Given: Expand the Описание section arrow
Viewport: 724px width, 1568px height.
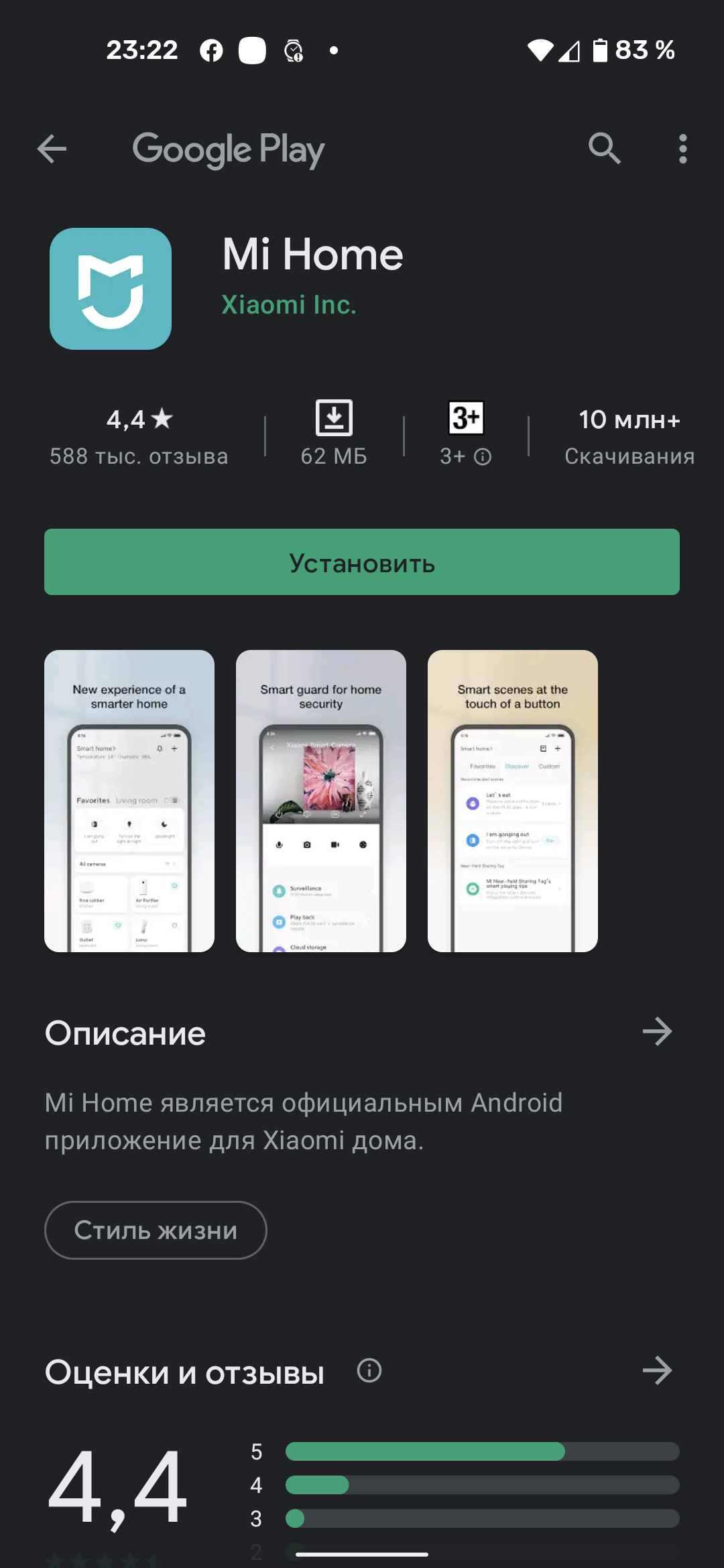Looking at the screenshot, I should tap(657, 1032).
